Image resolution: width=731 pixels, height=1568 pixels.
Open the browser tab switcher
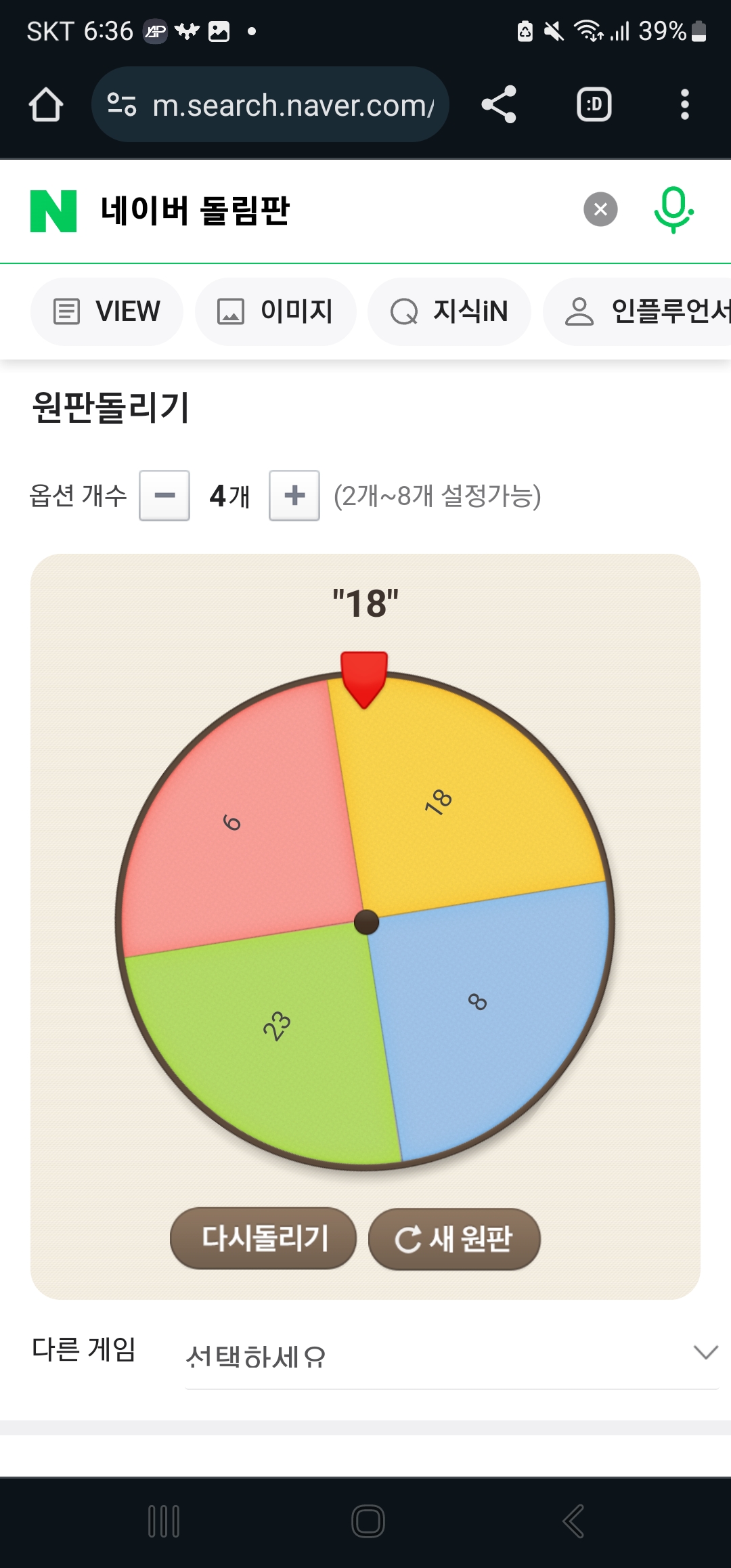coord(594,105)
